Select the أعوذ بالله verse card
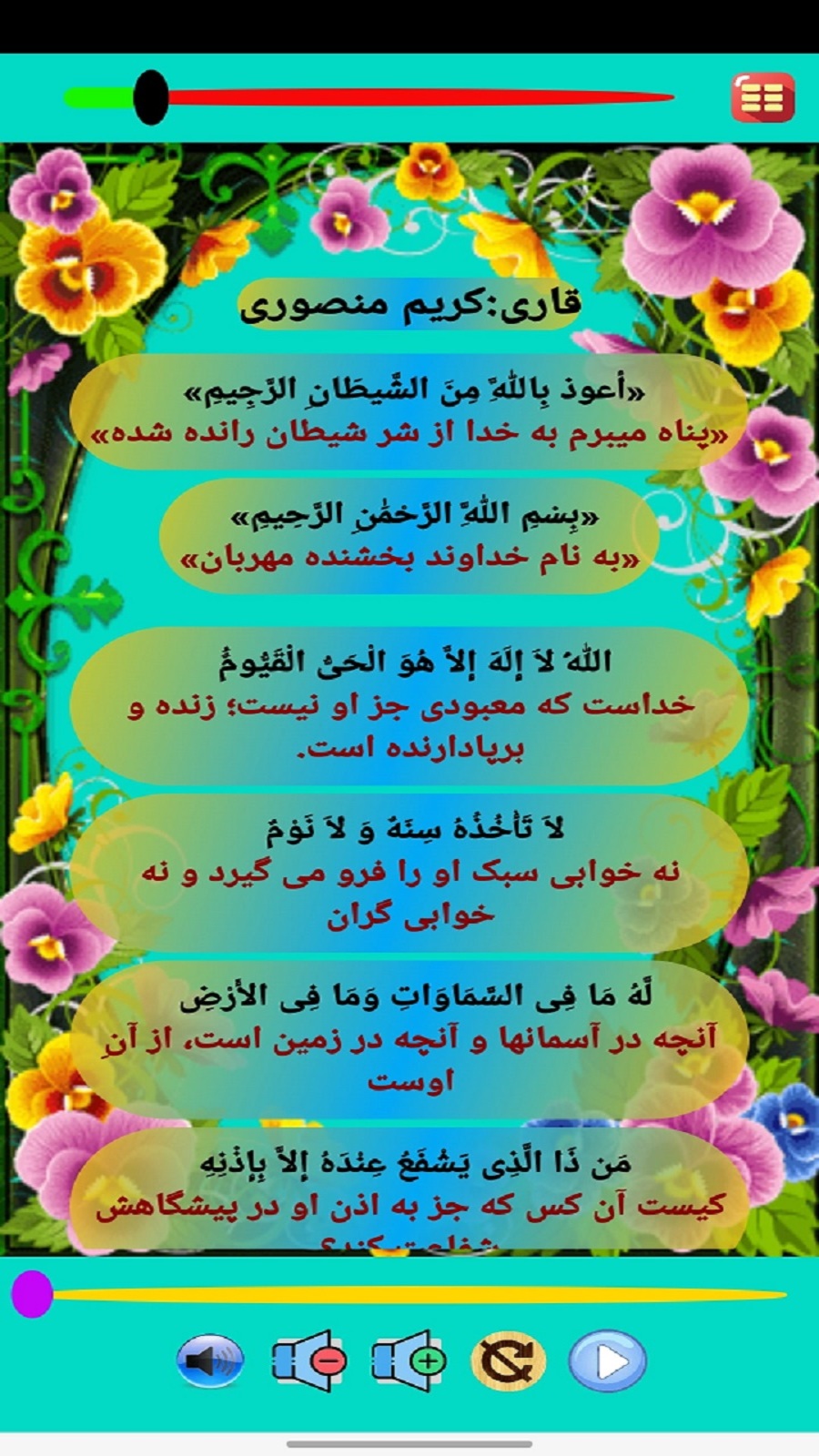Image resolution: width=819 pixels, height=1456 pixels. 409,411
